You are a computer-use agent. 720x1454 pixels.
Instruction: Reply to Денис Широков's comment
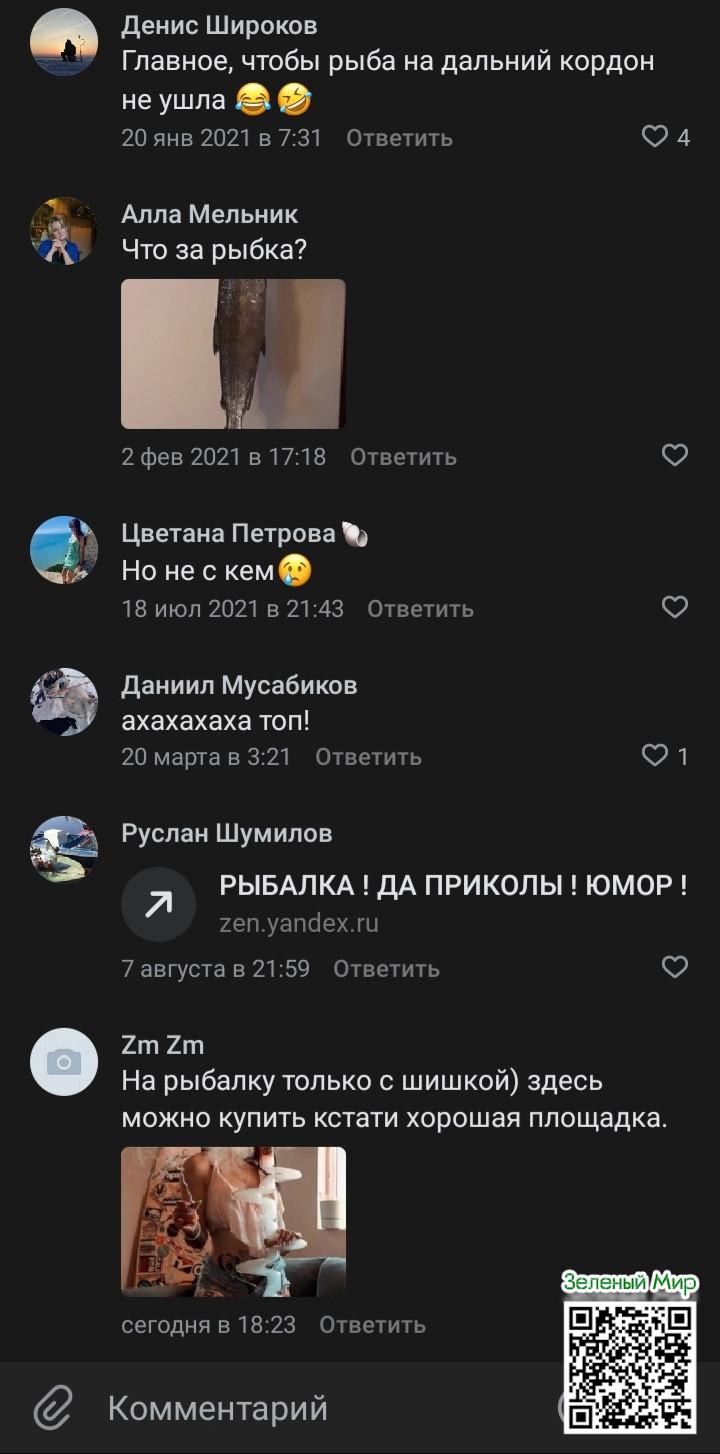point(399,138)
